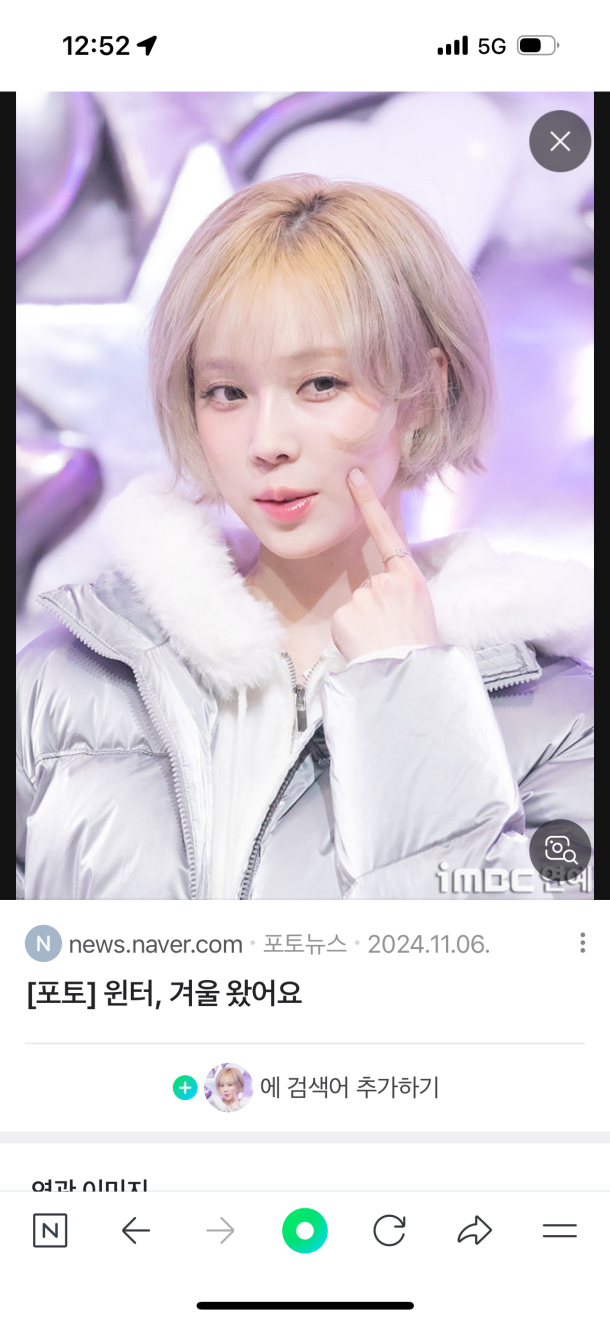Open the article titled 윈터, 겨울 왔어요
The height and width of the screenshot is (1322, 610).
[x=164, y=994]
